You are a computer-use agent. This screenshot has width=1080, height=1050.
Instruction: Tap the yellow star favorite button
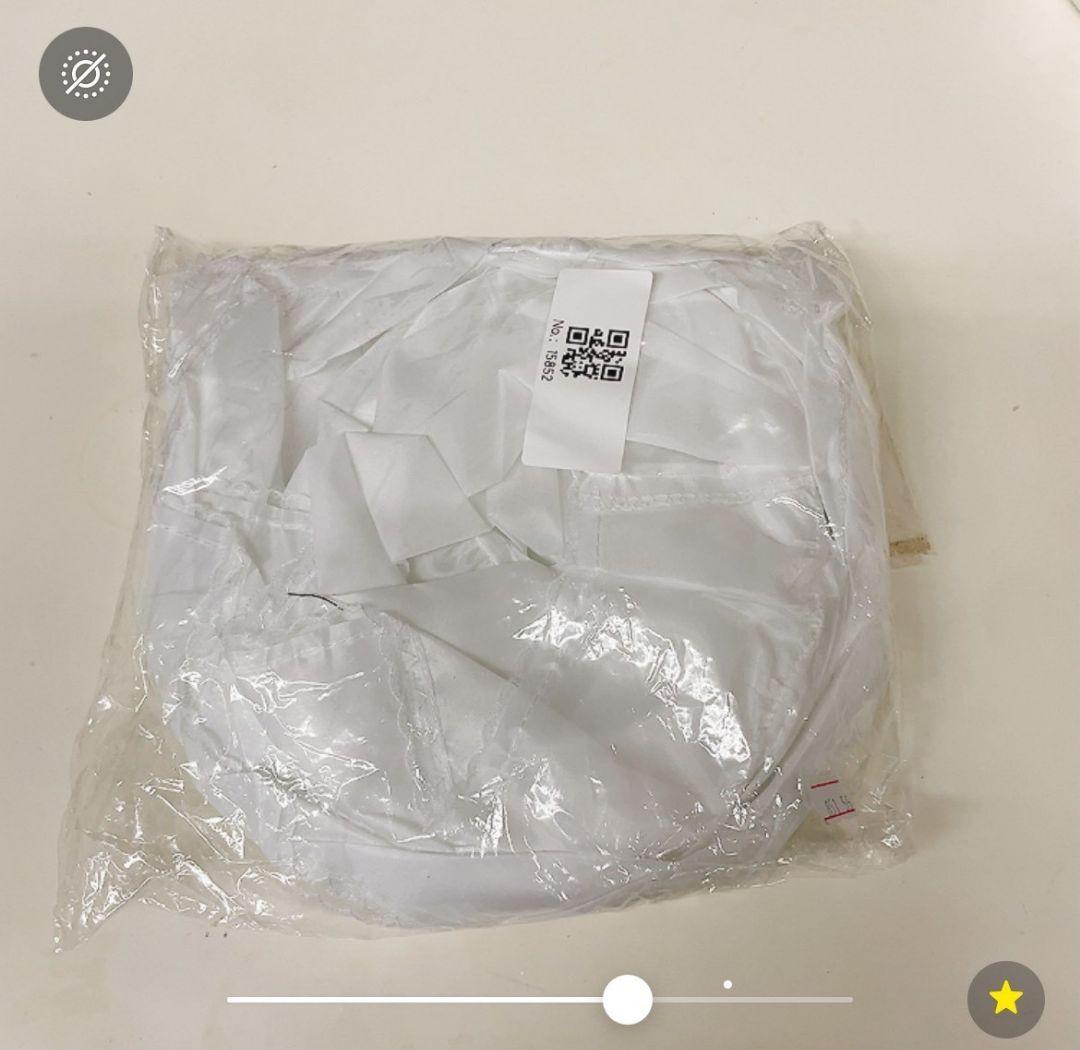click(1006, 999)
